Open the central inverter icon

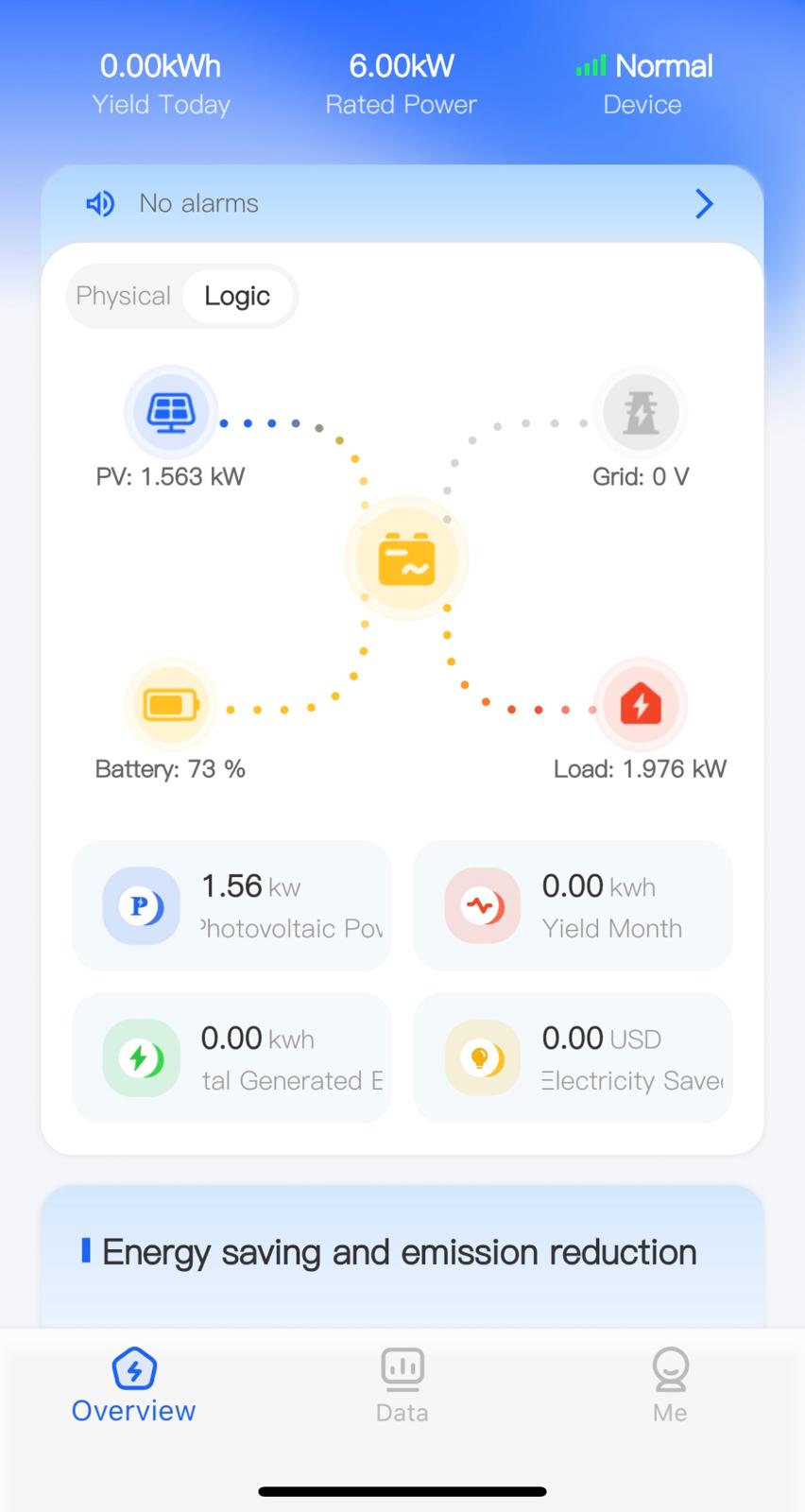pos(406,558)
